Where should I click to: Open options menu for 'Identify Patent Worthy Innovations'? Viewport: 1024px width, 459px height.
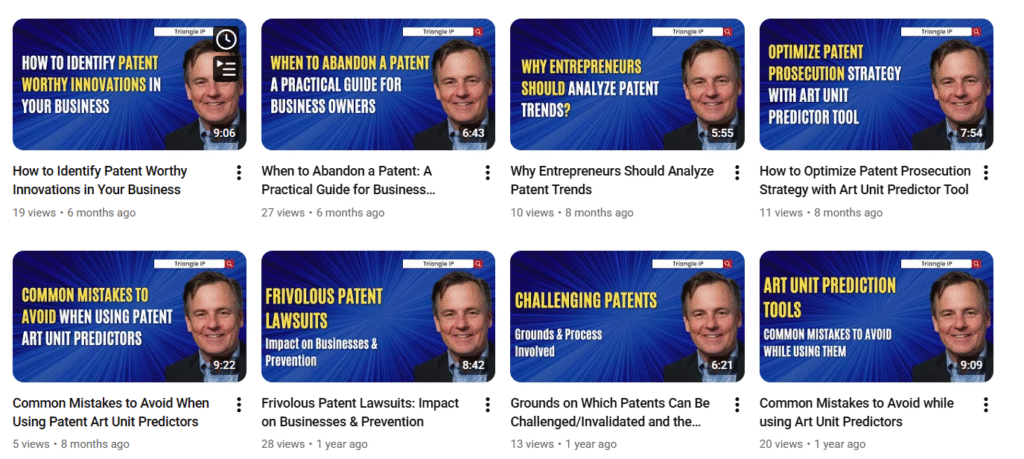239,173
